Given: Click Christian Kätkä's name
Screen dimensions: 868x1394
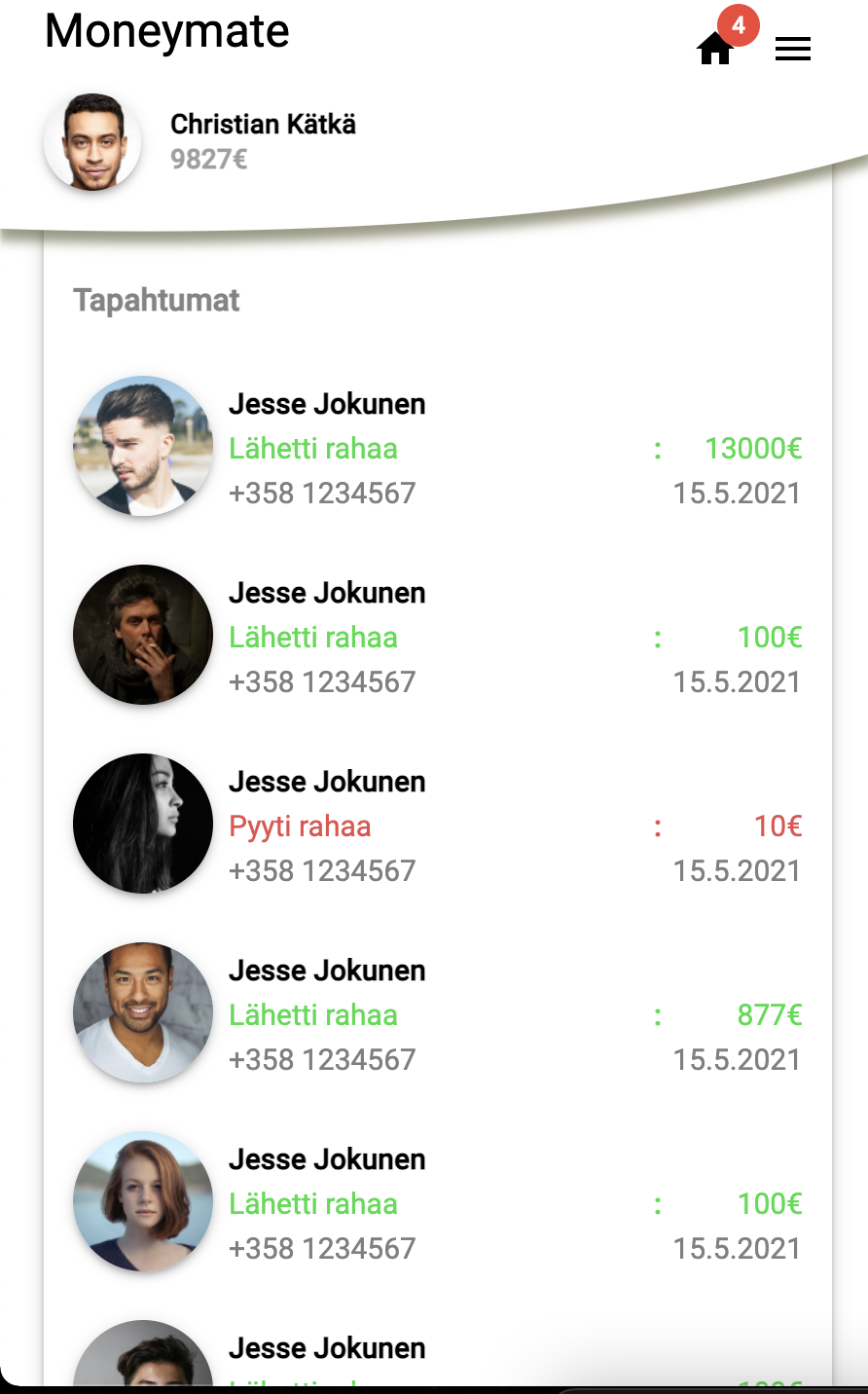Looking at the screenshot, I should 263,125.
